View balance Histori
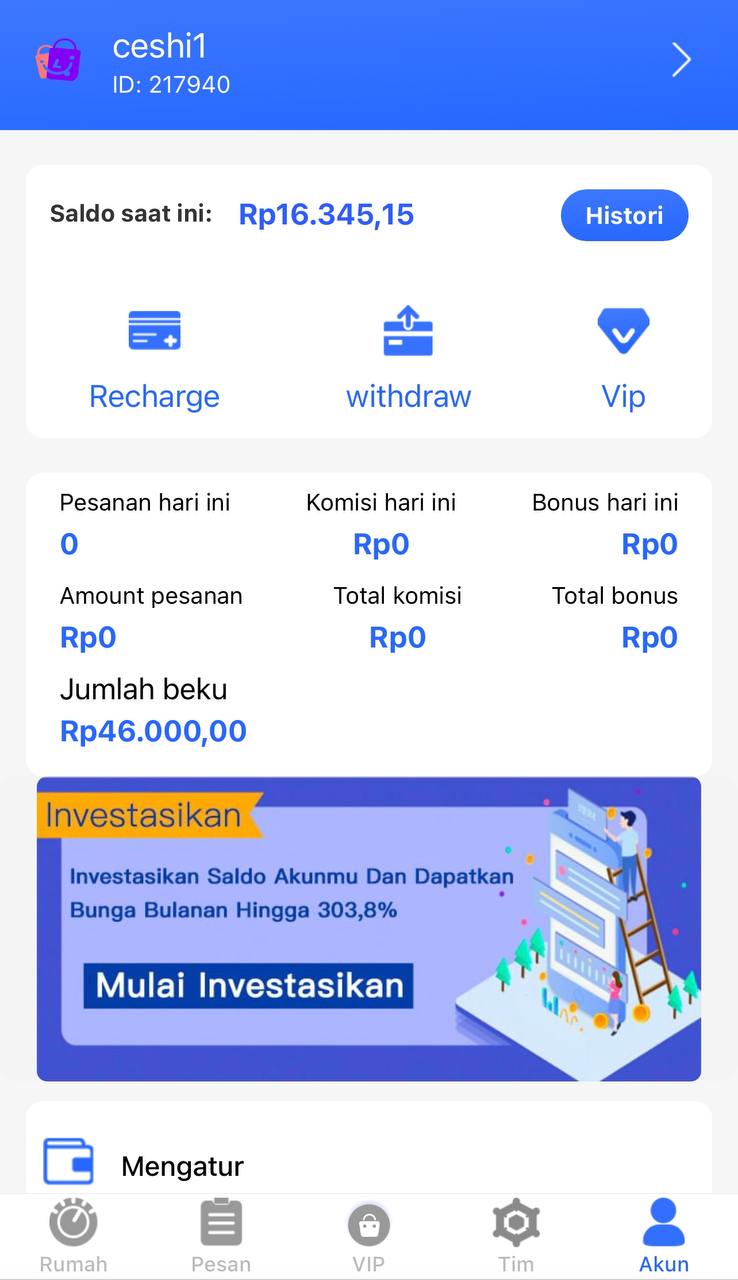The width and height of the screenshot is (738, 1280). 624,215
